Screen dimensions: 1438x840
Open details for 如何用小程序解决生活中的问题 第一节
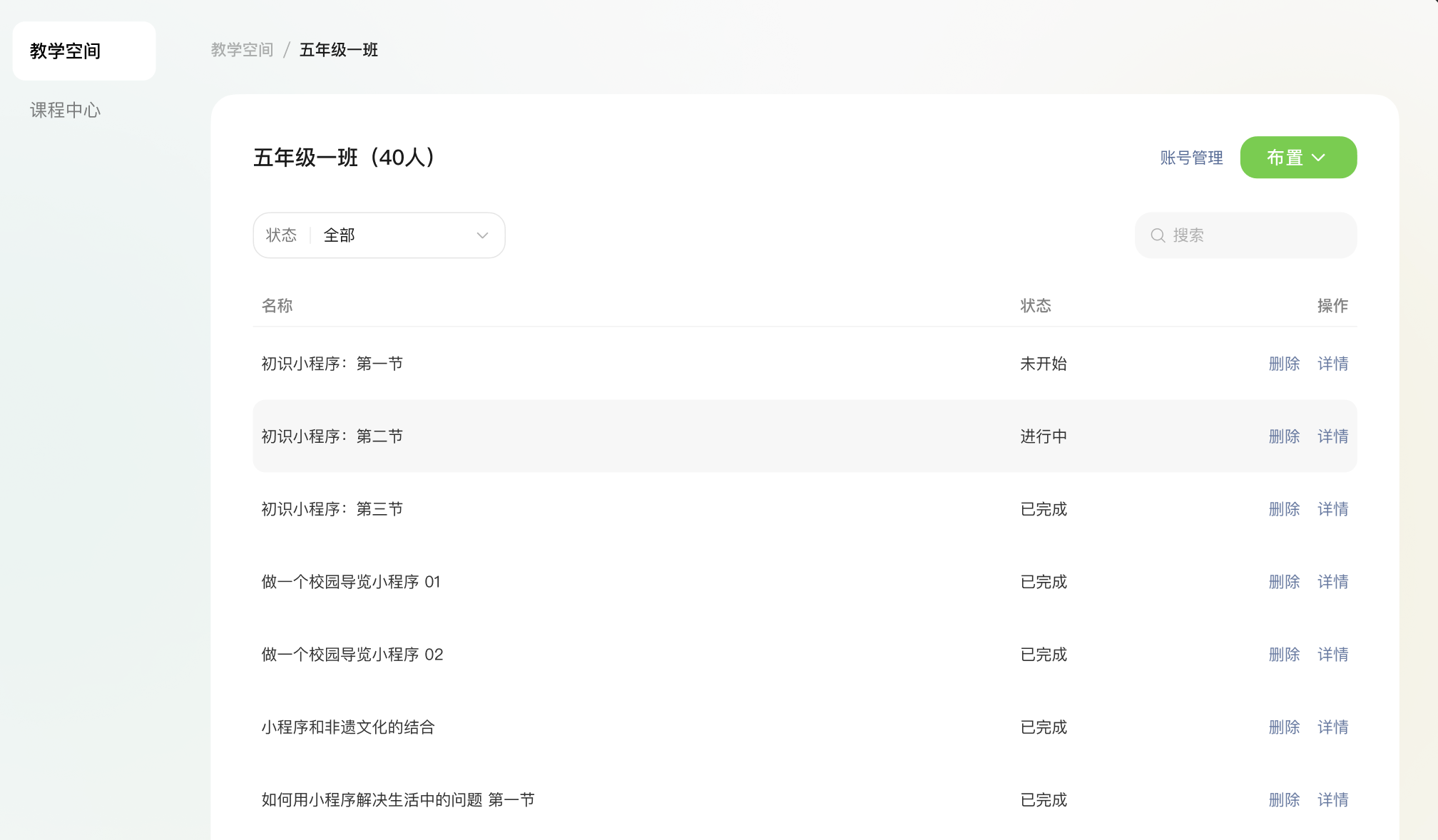pos(1332,800)
